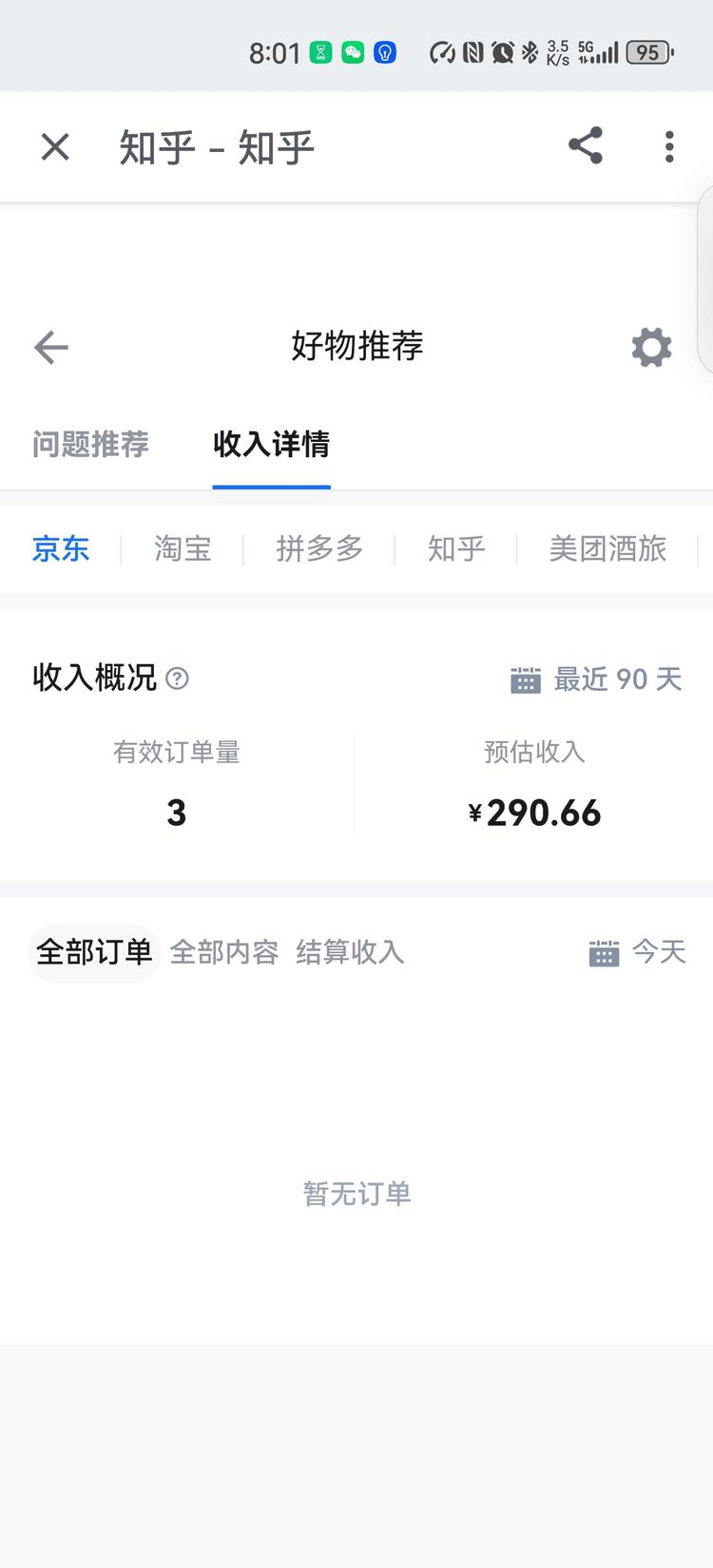Close the webview with the X icon
Viewport: 713px width, 1568px height.
(54, 146)
